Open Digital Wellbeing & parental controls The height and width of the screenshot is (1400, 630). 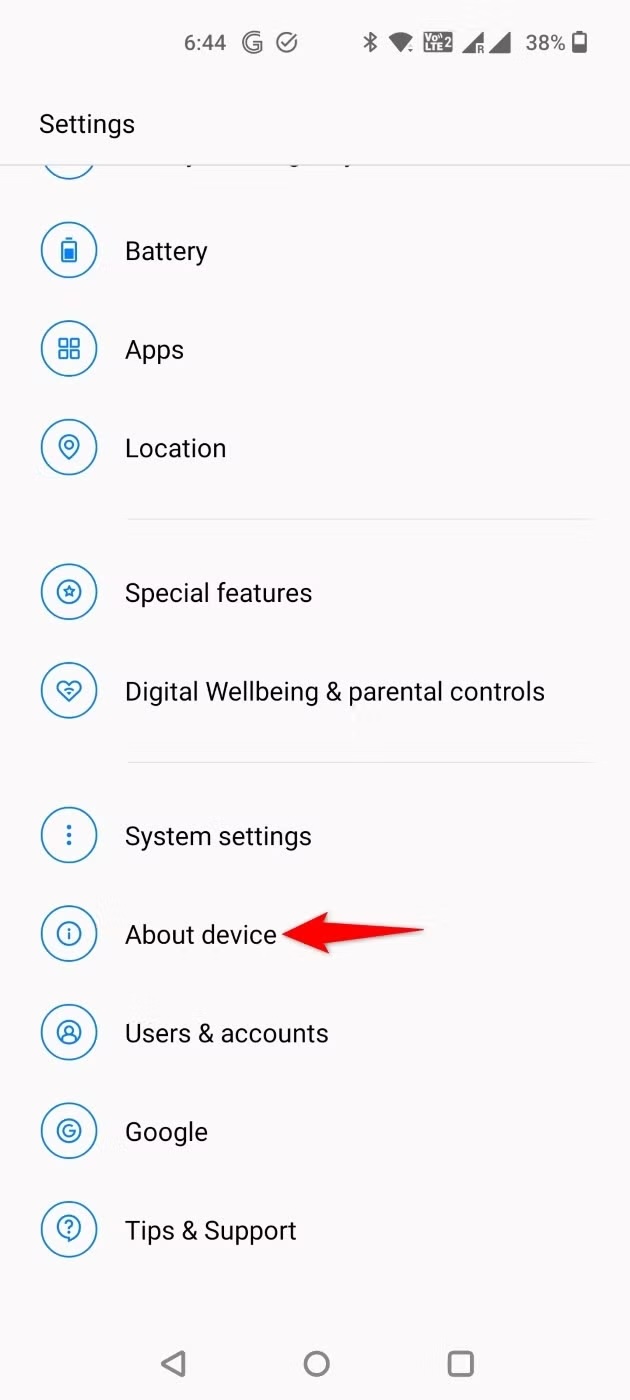315,692
